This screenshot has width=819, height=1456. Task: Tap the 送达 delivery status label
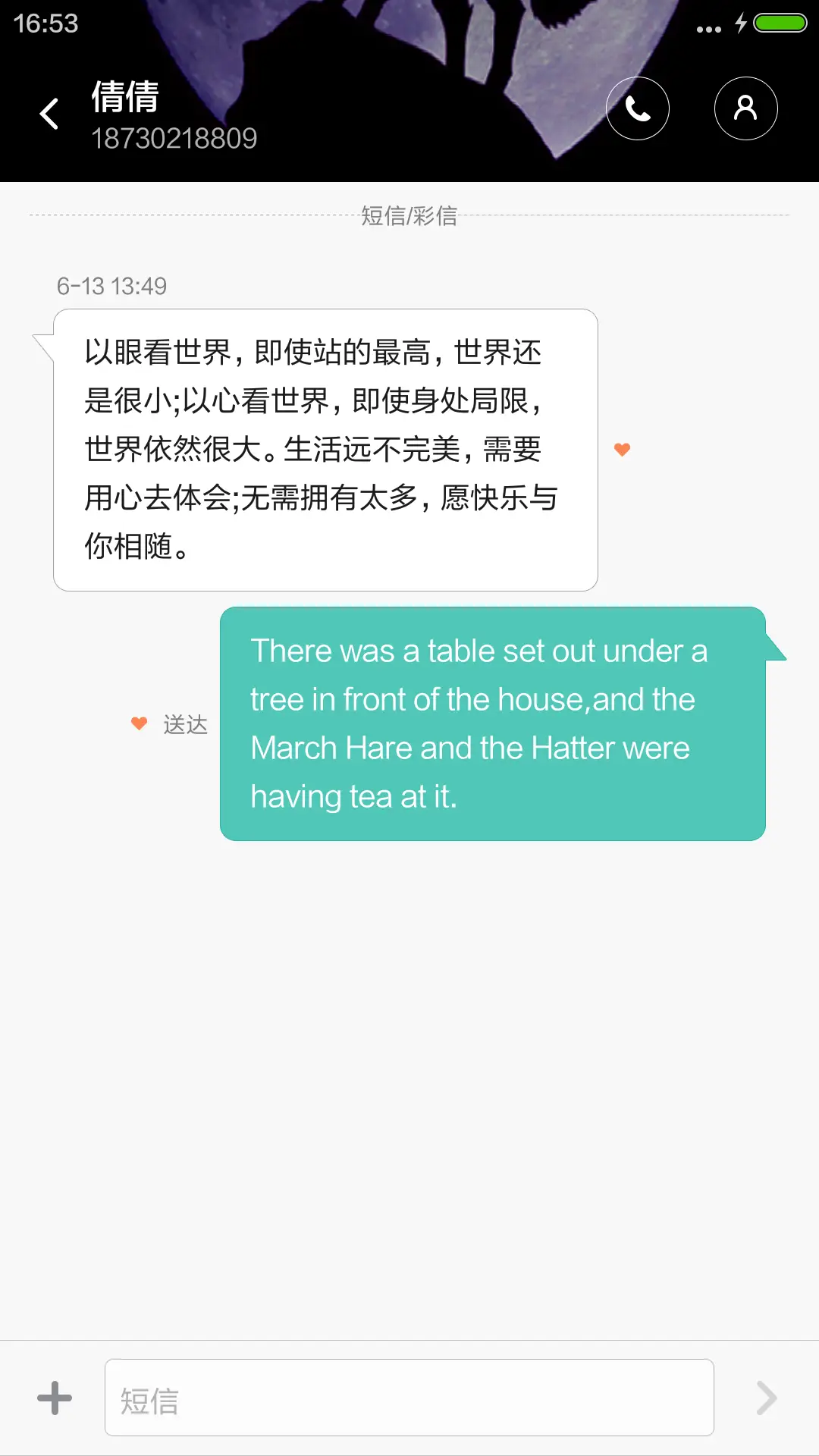[184, 723]
